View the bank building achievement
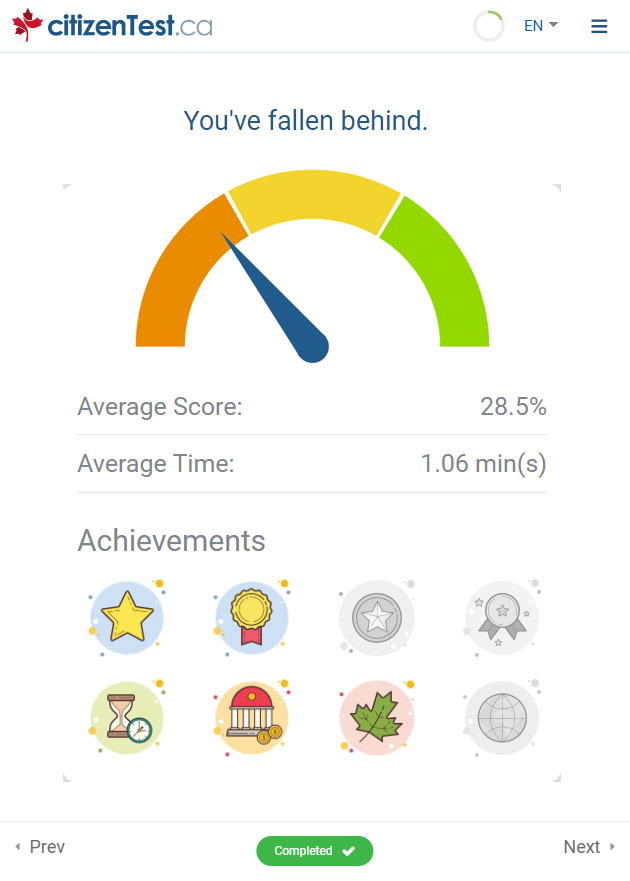Image resolution: width=630 pixels, height=881 pixels. 252,718
